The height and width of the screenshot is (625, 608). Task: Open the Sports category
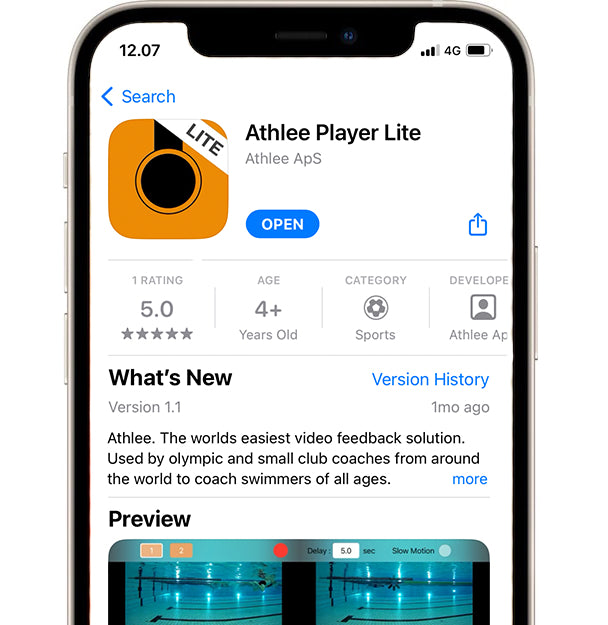375,308
